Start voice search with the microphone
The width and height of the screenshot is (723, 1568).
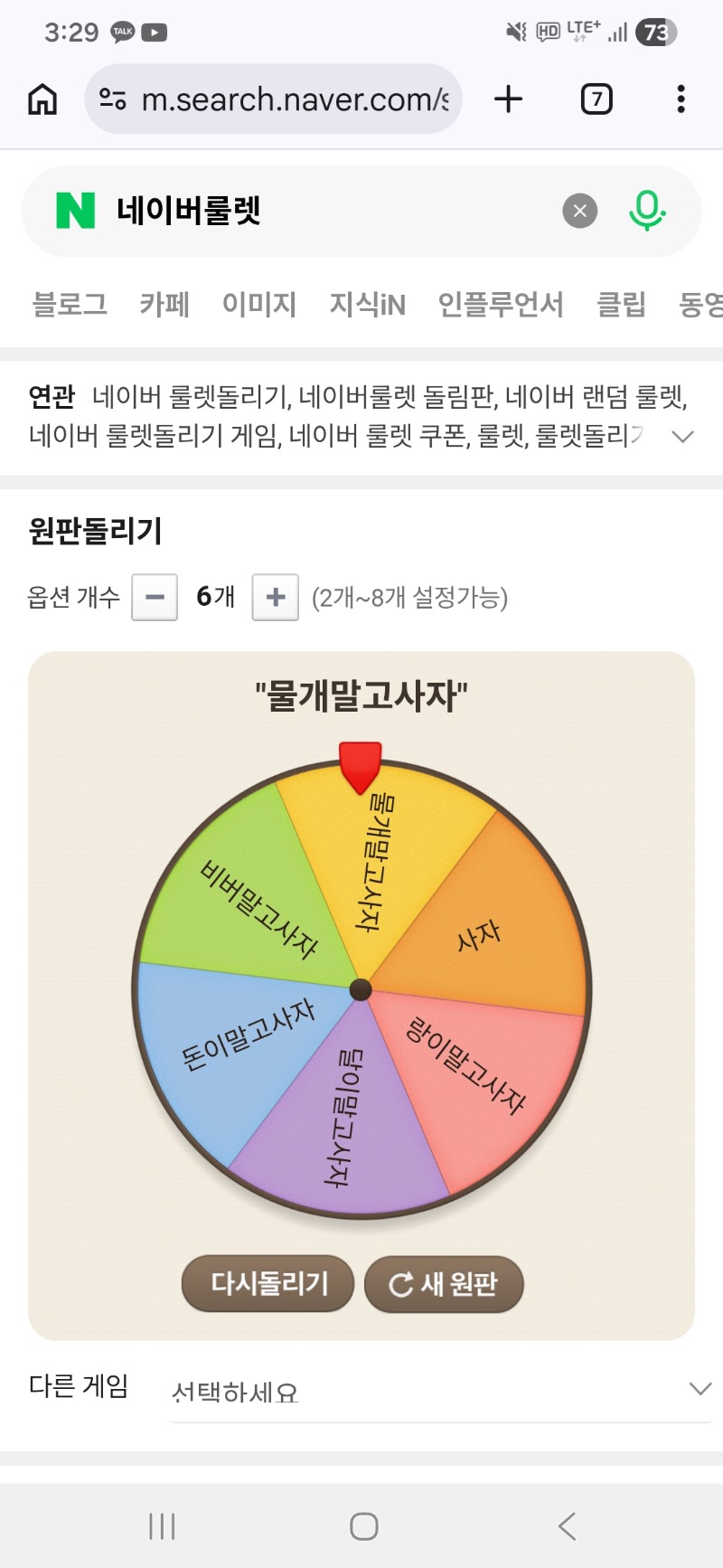pos(646,212)
